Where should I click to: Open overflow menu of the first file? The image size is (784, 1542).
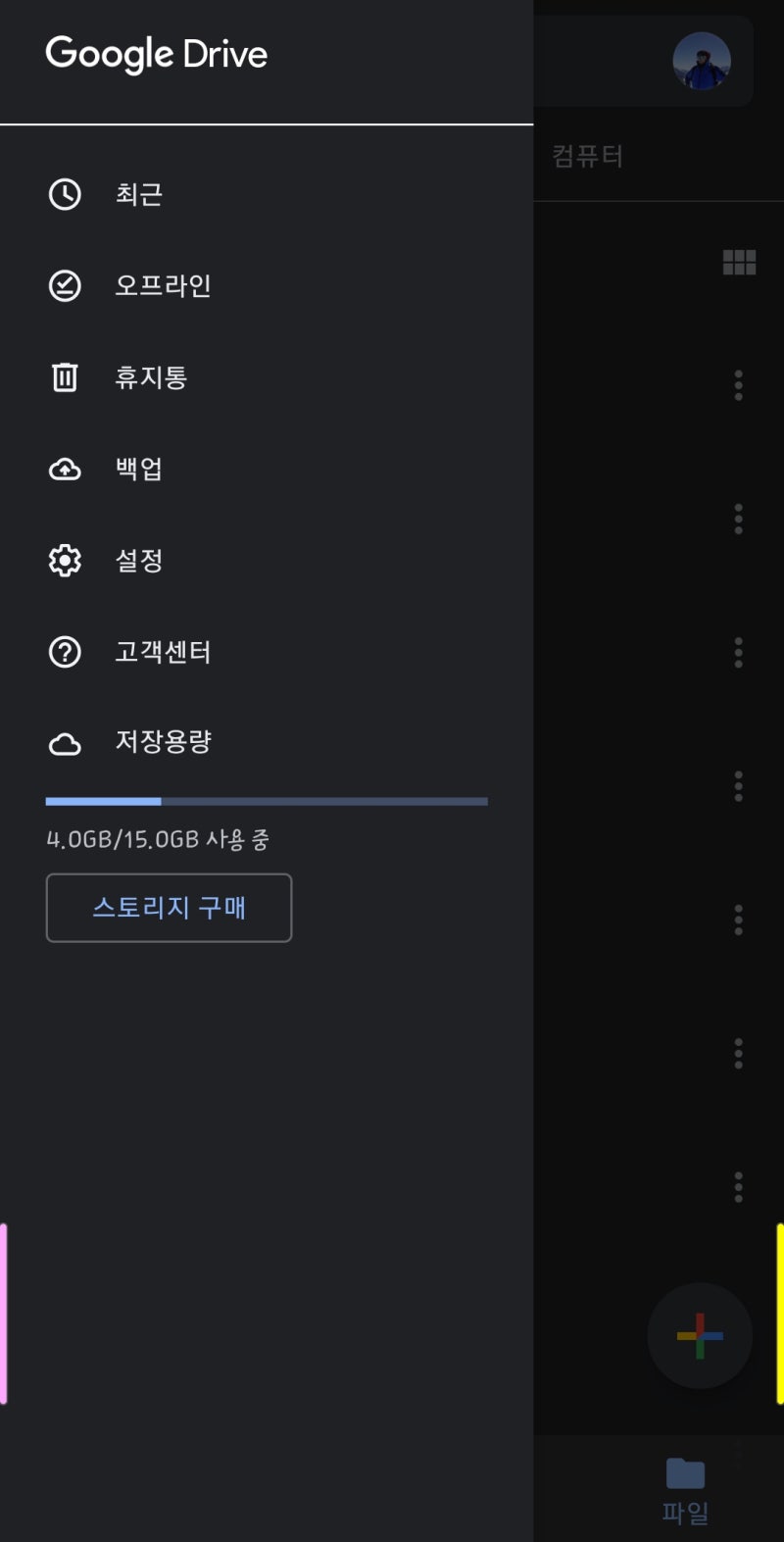click(x=738, y=385)
